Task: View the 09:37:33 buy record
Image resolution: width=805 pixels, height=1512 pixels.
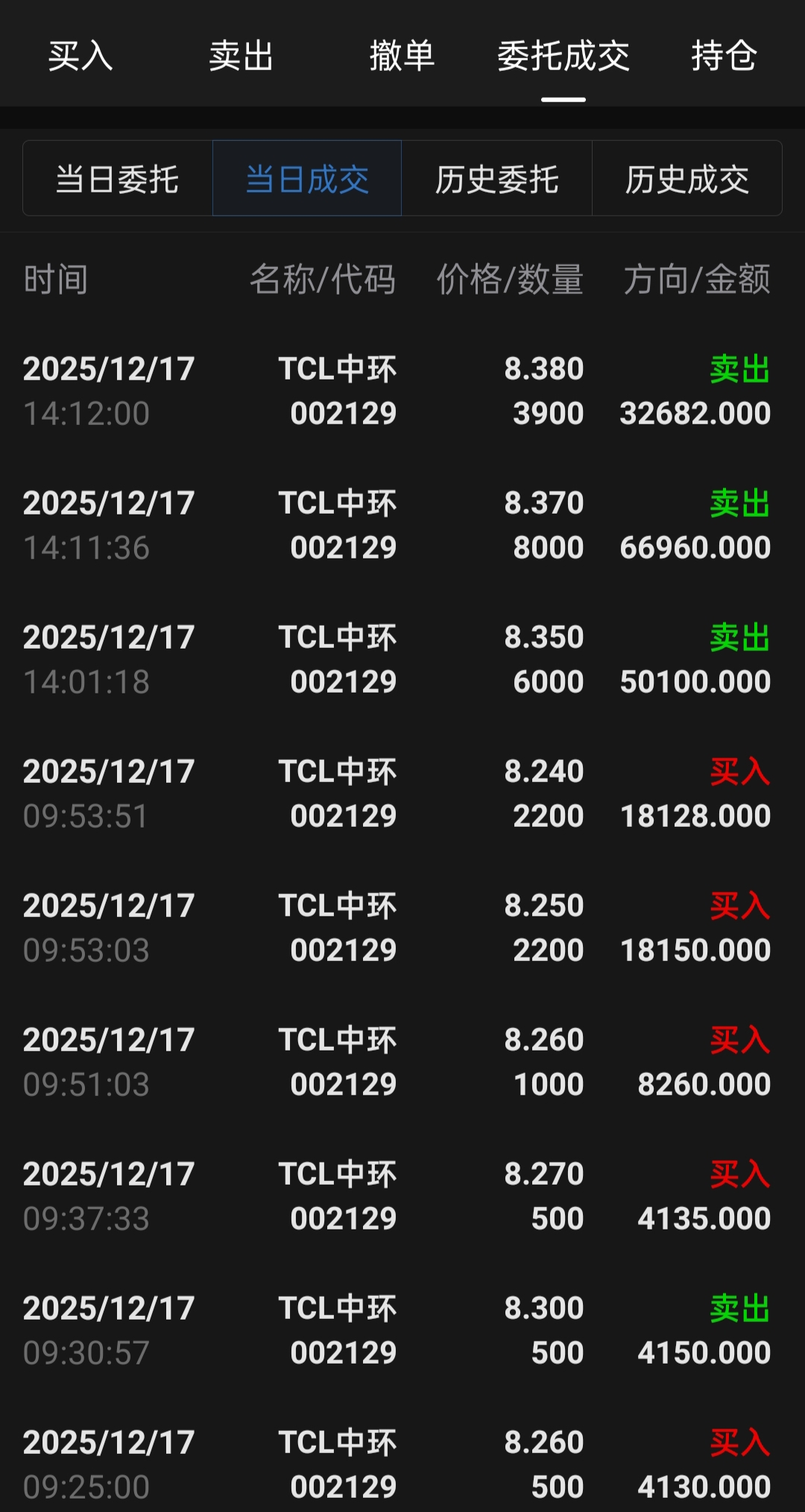Action: click(x=402, y=1197)
